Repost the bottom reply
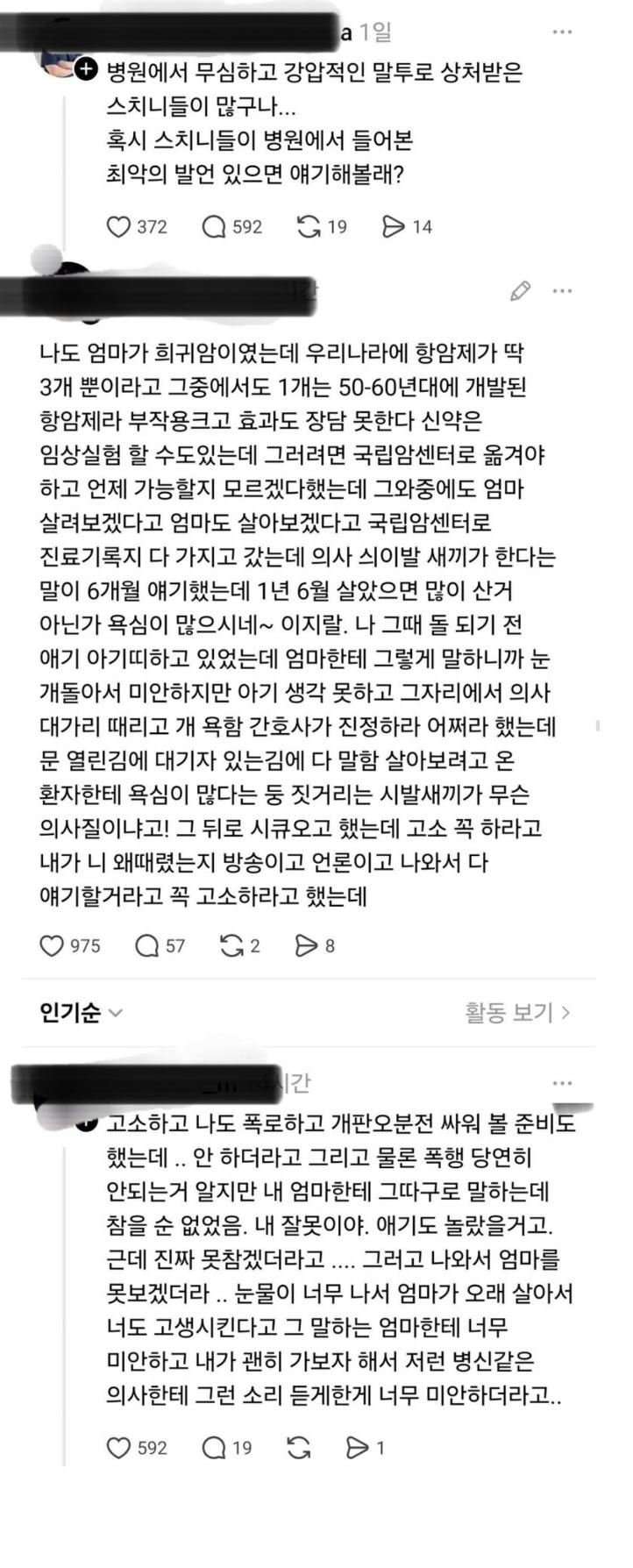Image resolution: width=633 pixels, height=1568 pixels. (299, 1448)
